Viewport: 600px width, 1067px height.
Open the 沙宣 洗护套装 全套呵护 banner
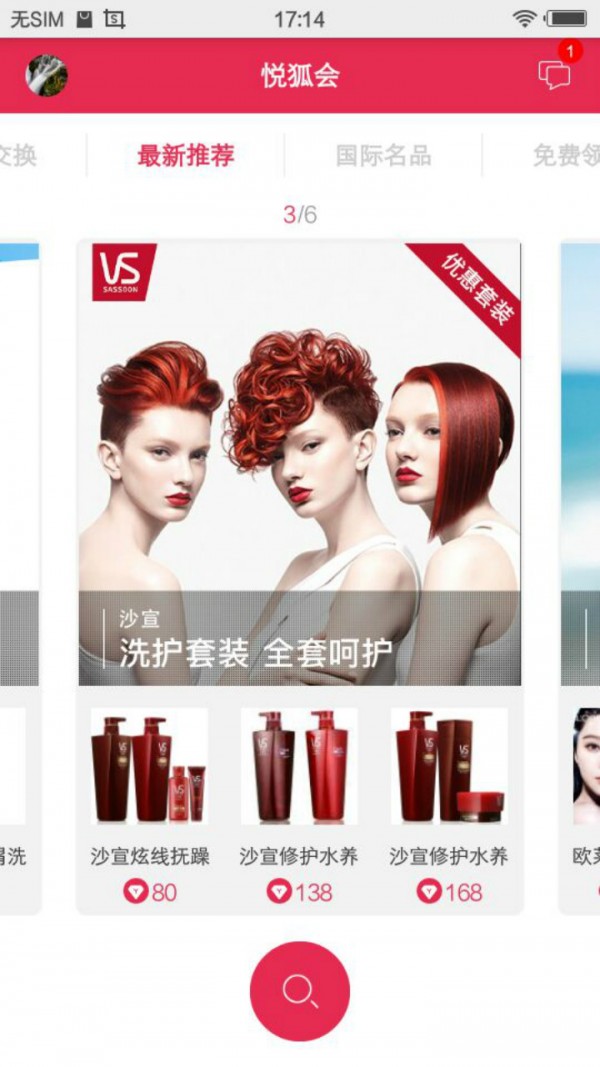(x=299, y=463)
